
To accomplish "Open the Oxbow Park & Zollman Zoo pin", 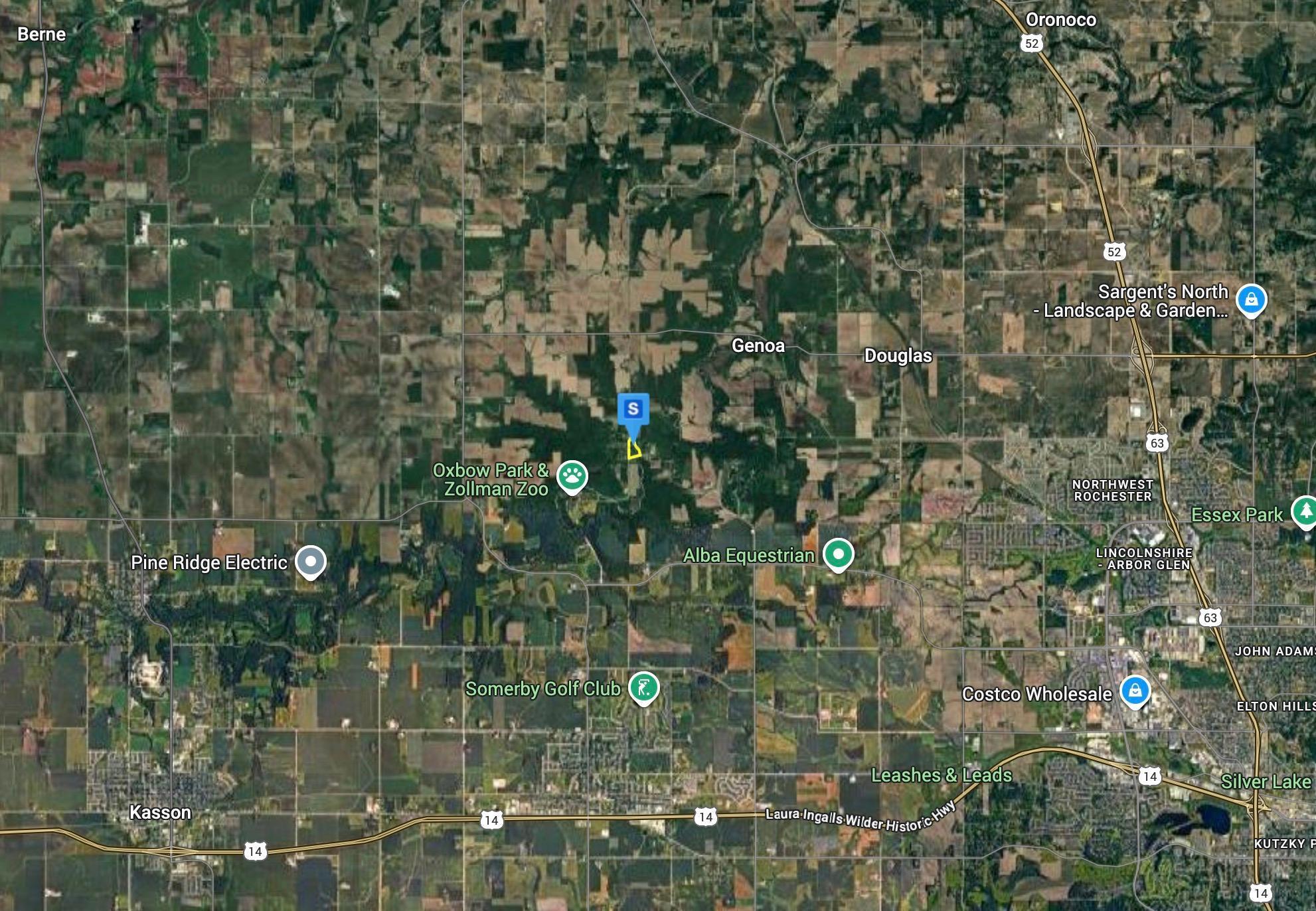I will click(x=572, y=476).
